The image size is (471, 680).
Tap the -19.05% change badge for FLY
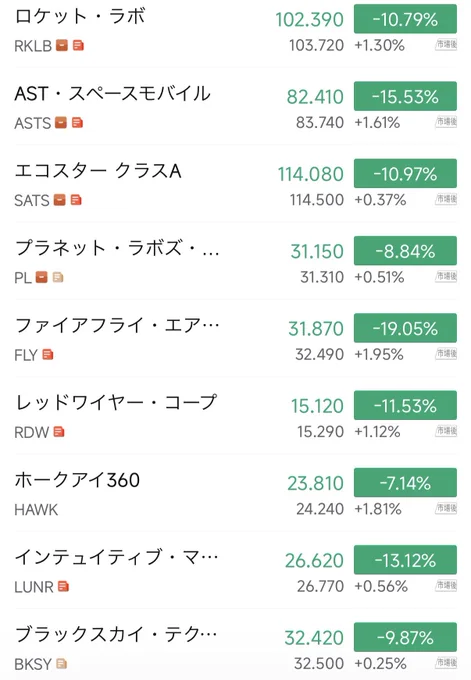point(405,328)
